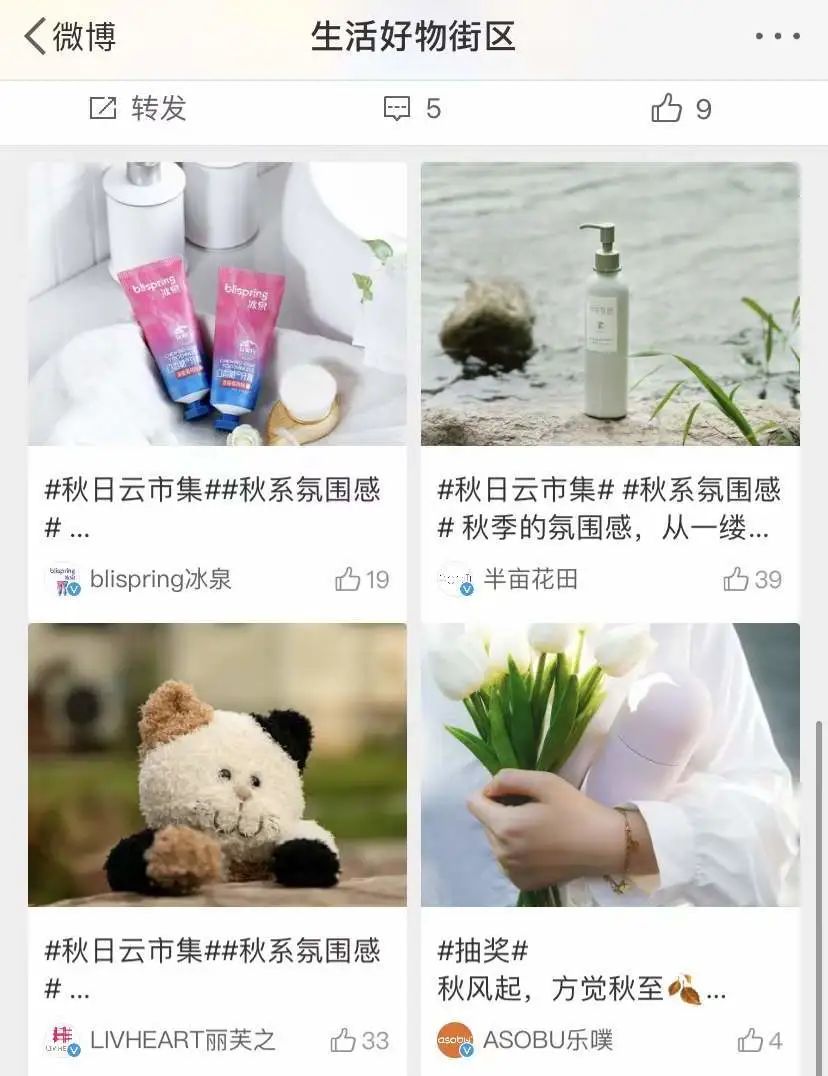
Task: Visit ASOBU乐噗 profile
Action: click(547, 1040)
